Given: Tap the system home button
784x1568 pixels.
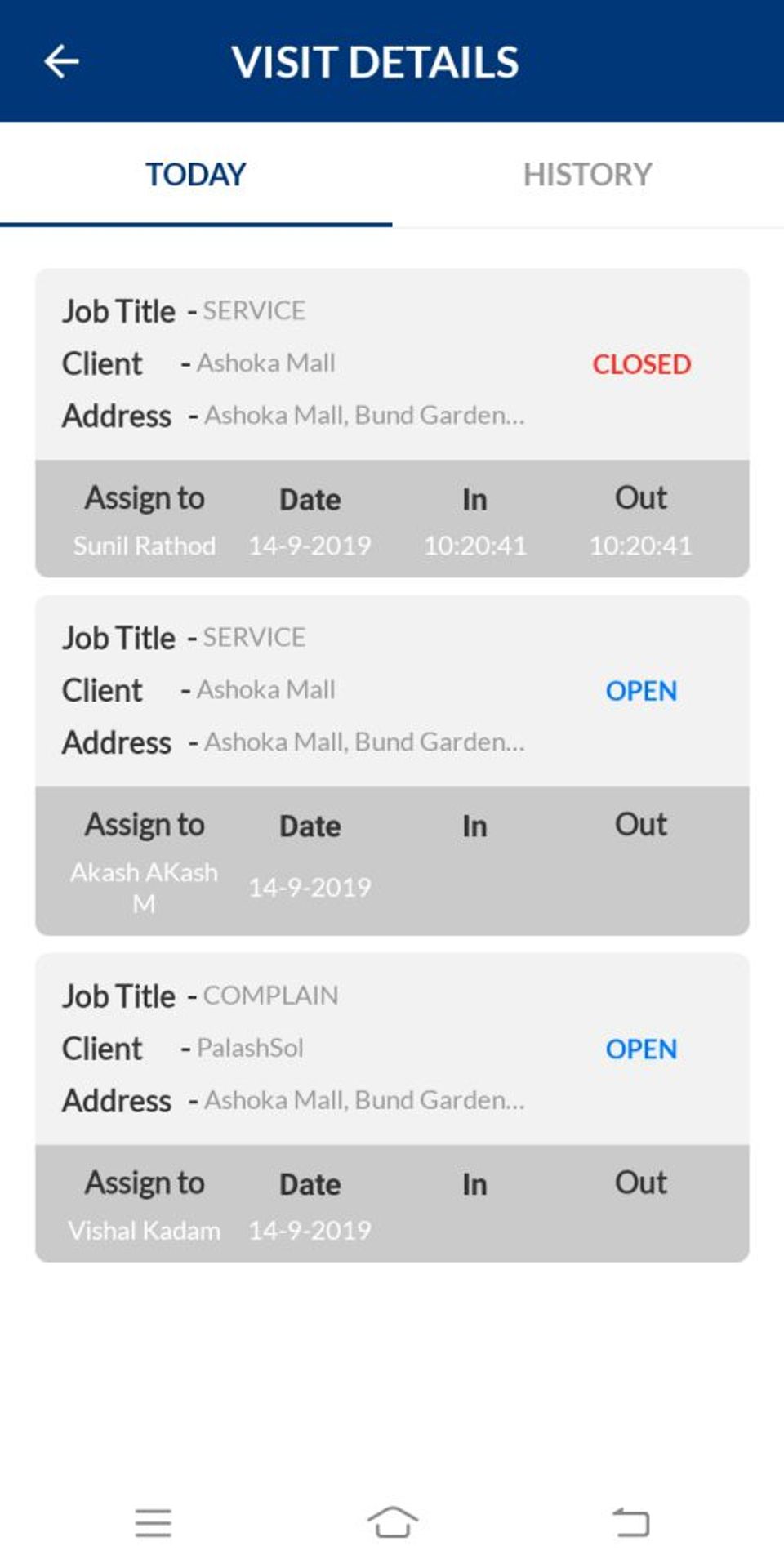Looking at the screenshot, I should [392, 1521].
